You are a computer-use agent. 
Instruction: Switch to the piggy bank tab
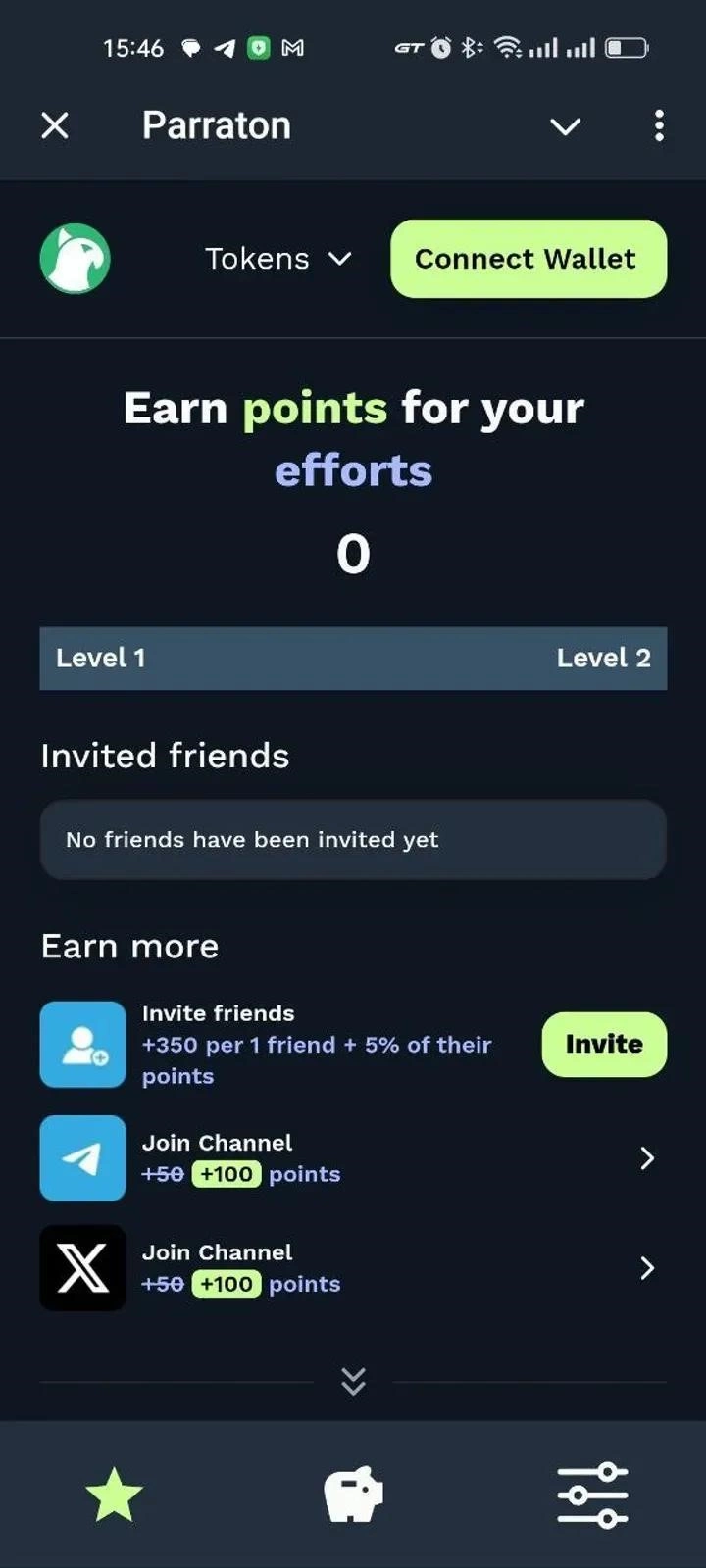click(353, 1495)
